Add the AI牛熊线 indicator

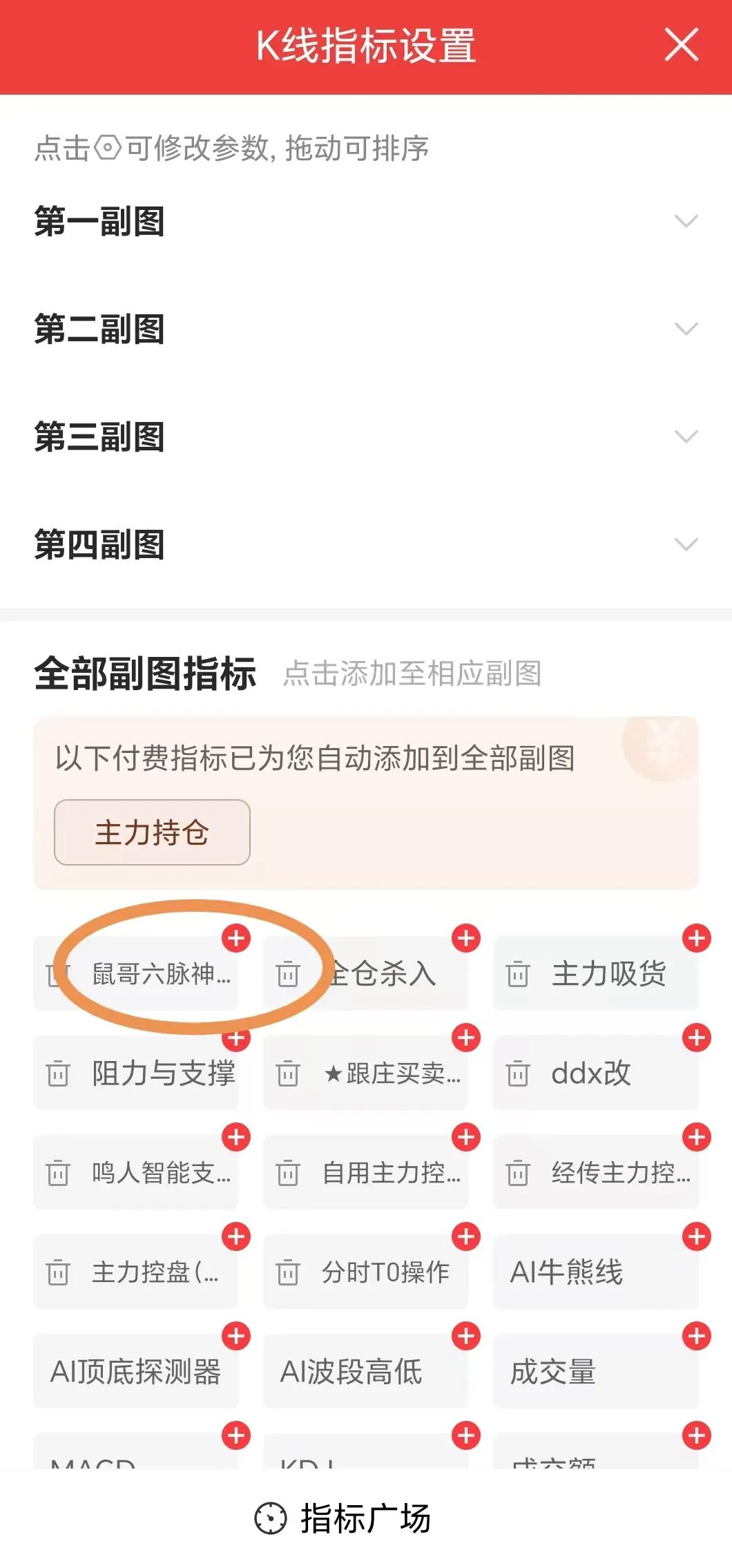tap(696, 1236)
